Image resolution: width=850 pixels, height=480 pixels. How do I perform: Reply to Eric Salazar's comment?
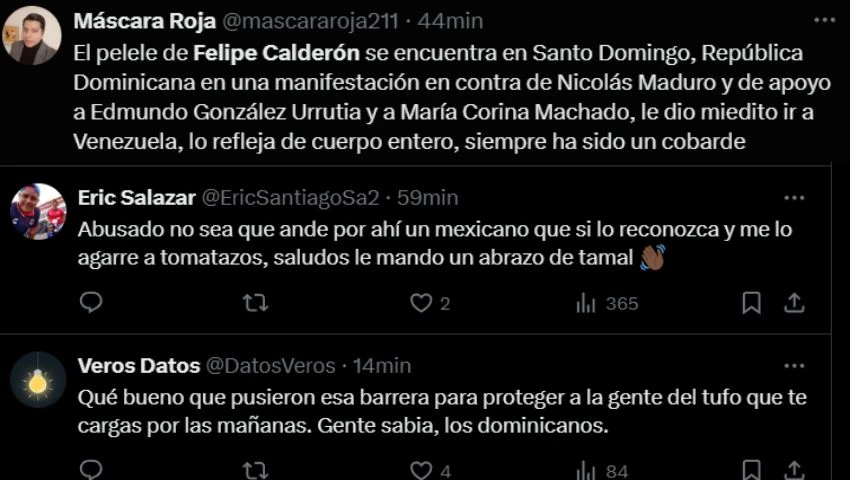pyautogui.click(x=91, y=302)
